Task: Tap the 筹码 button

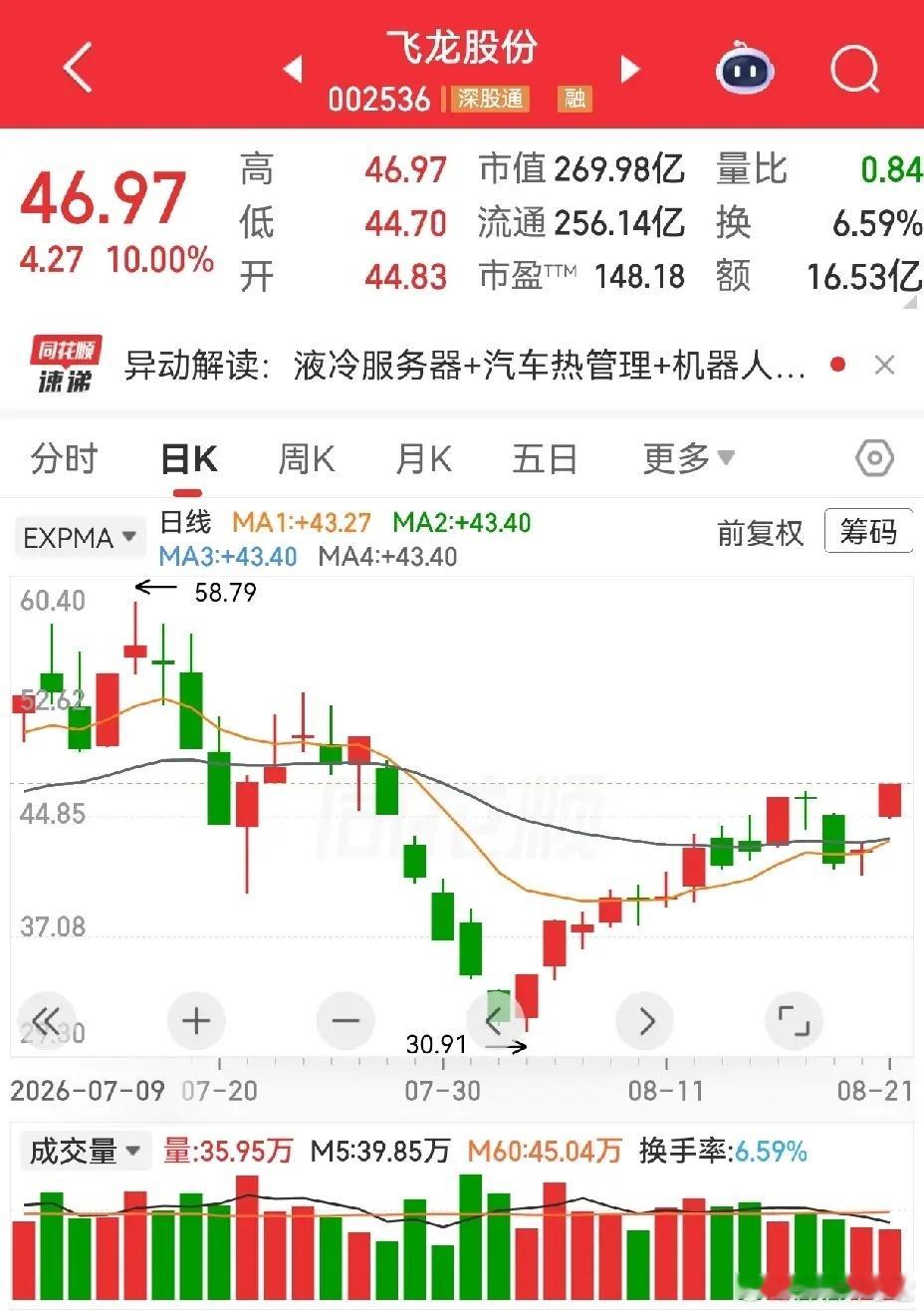Action: pos(868,532)
